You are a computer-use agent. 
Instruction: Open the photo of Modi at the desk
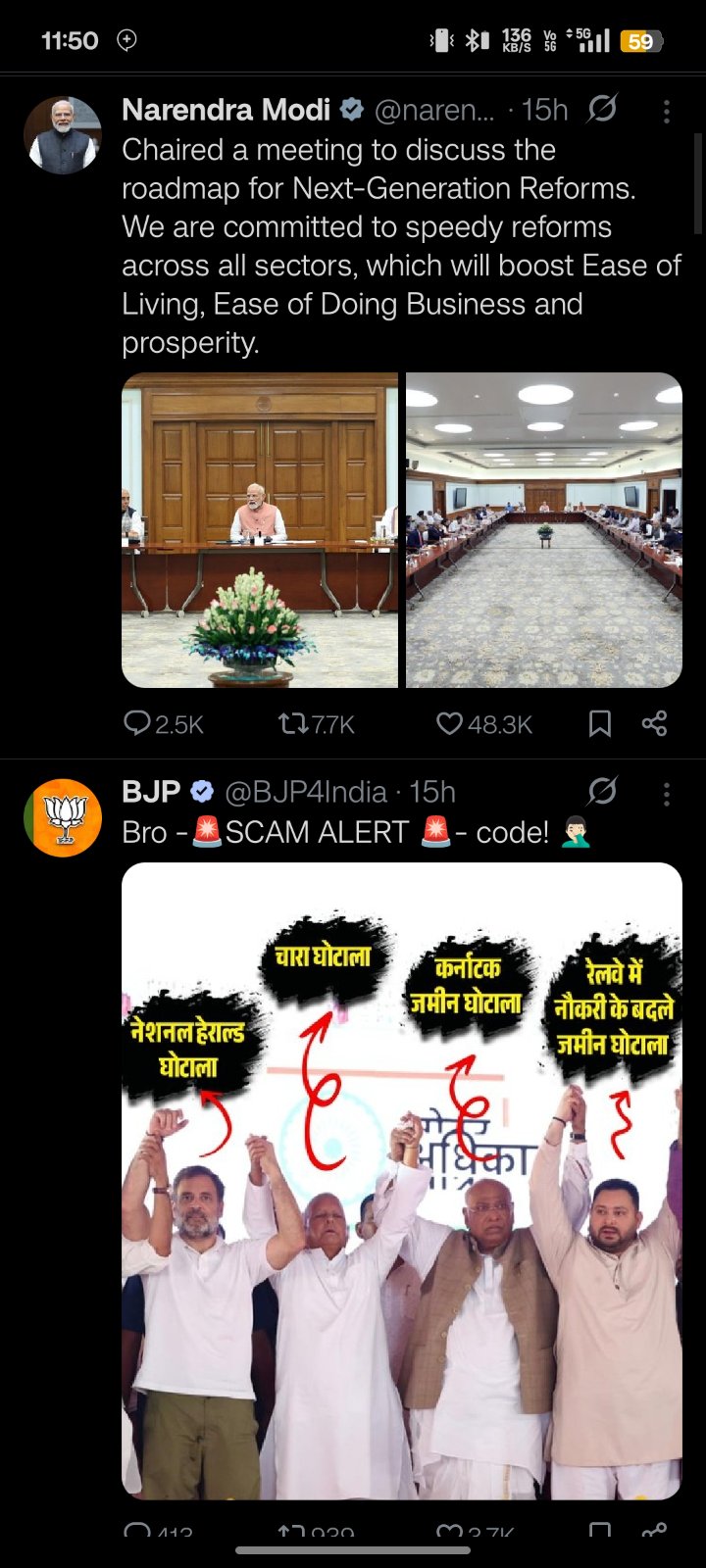[260, 529]
